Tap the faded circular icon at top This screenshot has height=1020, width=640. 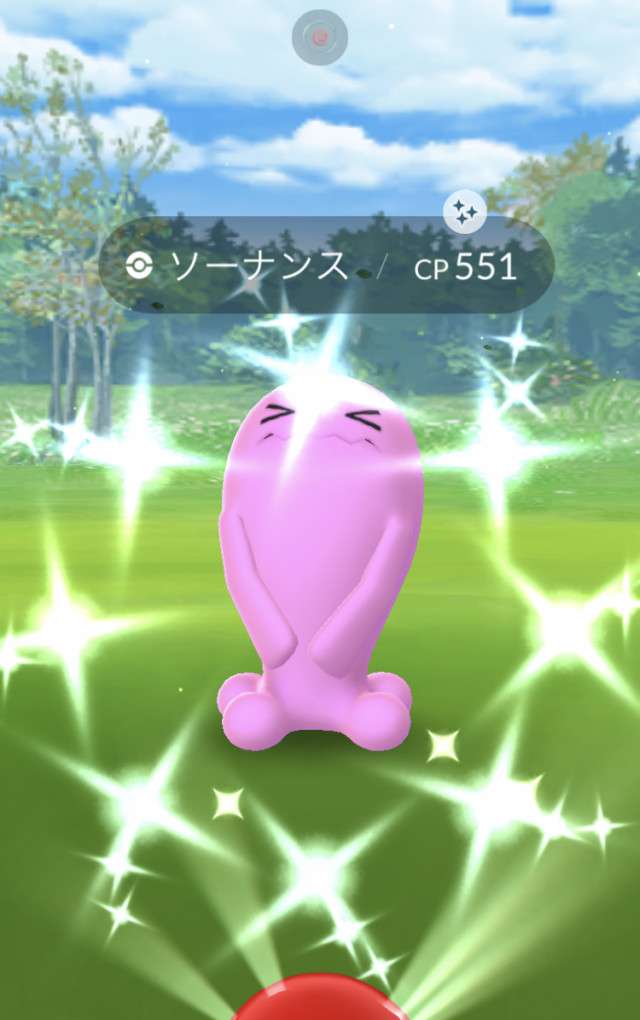[319, 38]
